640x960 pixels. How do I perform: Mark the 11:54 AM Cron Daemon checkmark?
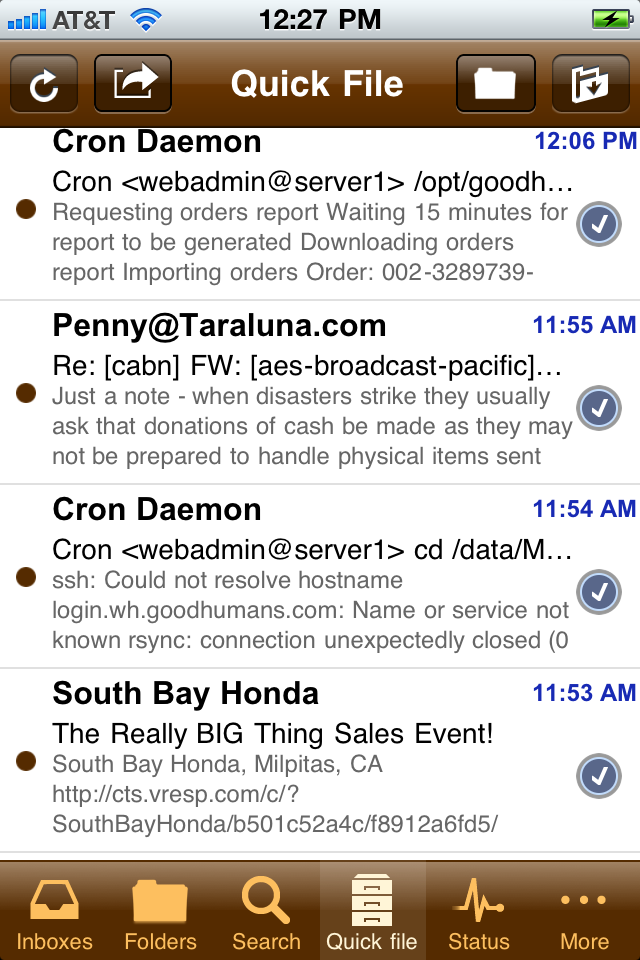(x=599, y=592)
